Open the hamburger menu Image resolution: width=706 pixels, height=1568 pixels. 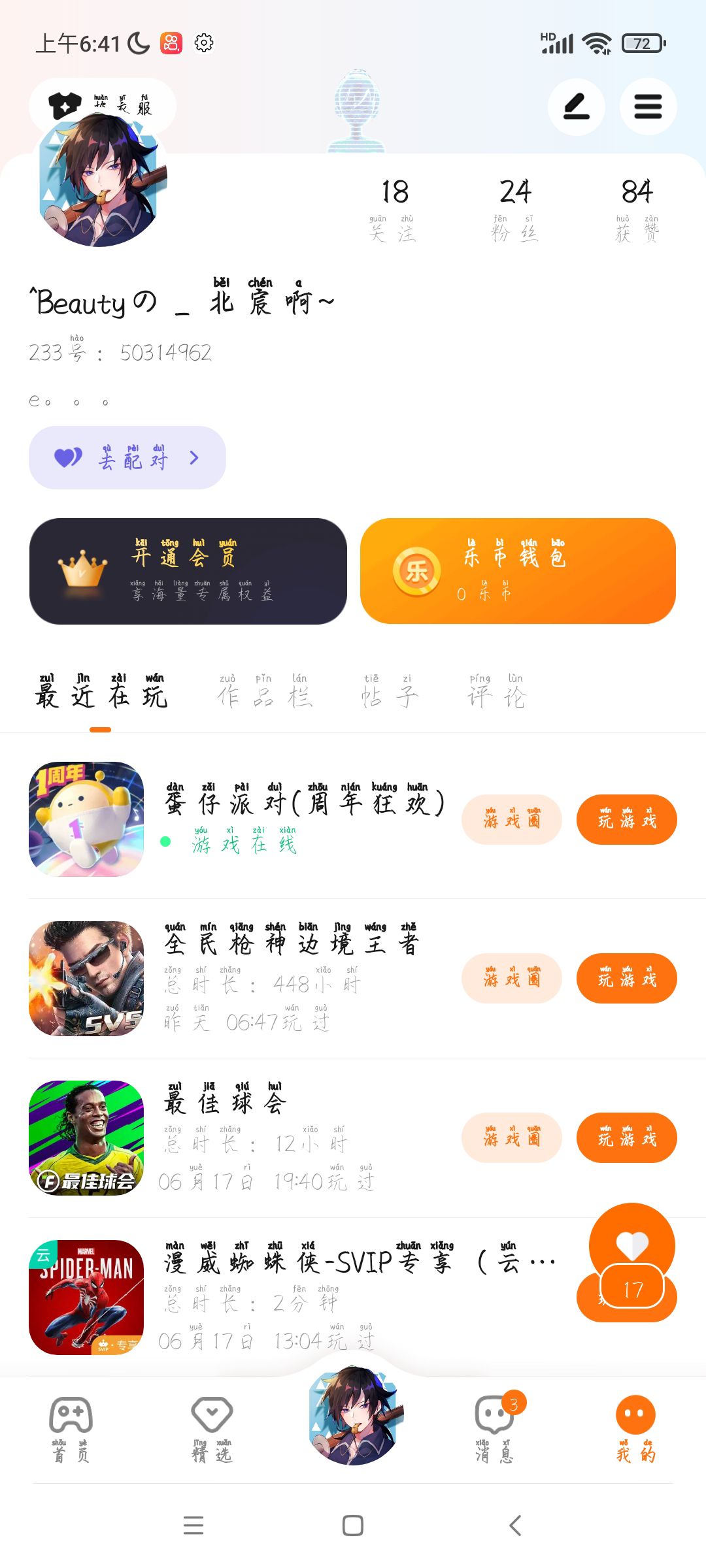pyautogui.click(x=648, y=106)
